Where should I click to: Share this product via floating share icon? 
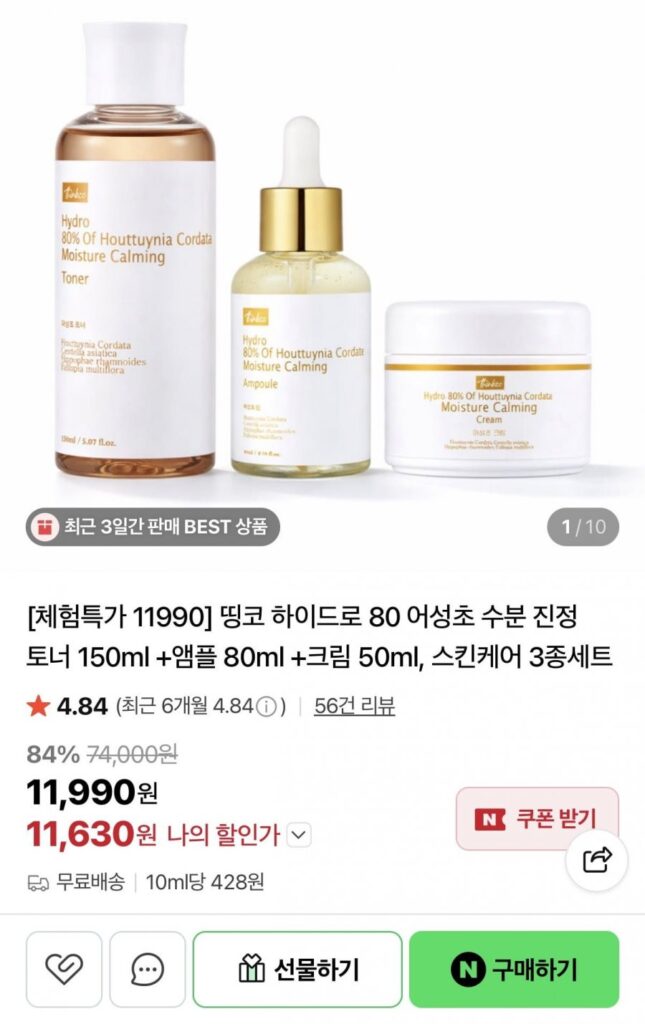[597, 860]
